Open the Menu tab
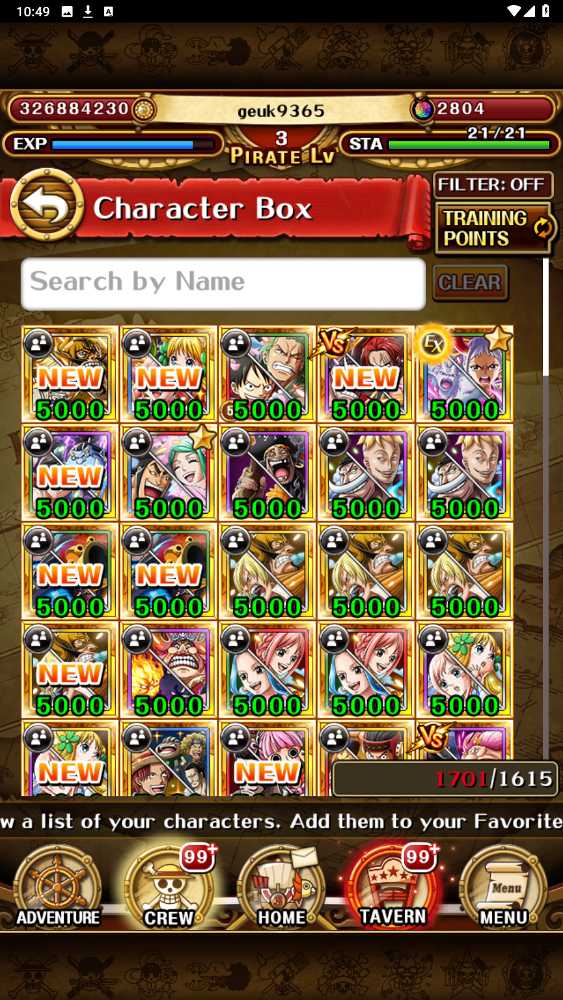The image size is (563, 1000). (503, 885)
